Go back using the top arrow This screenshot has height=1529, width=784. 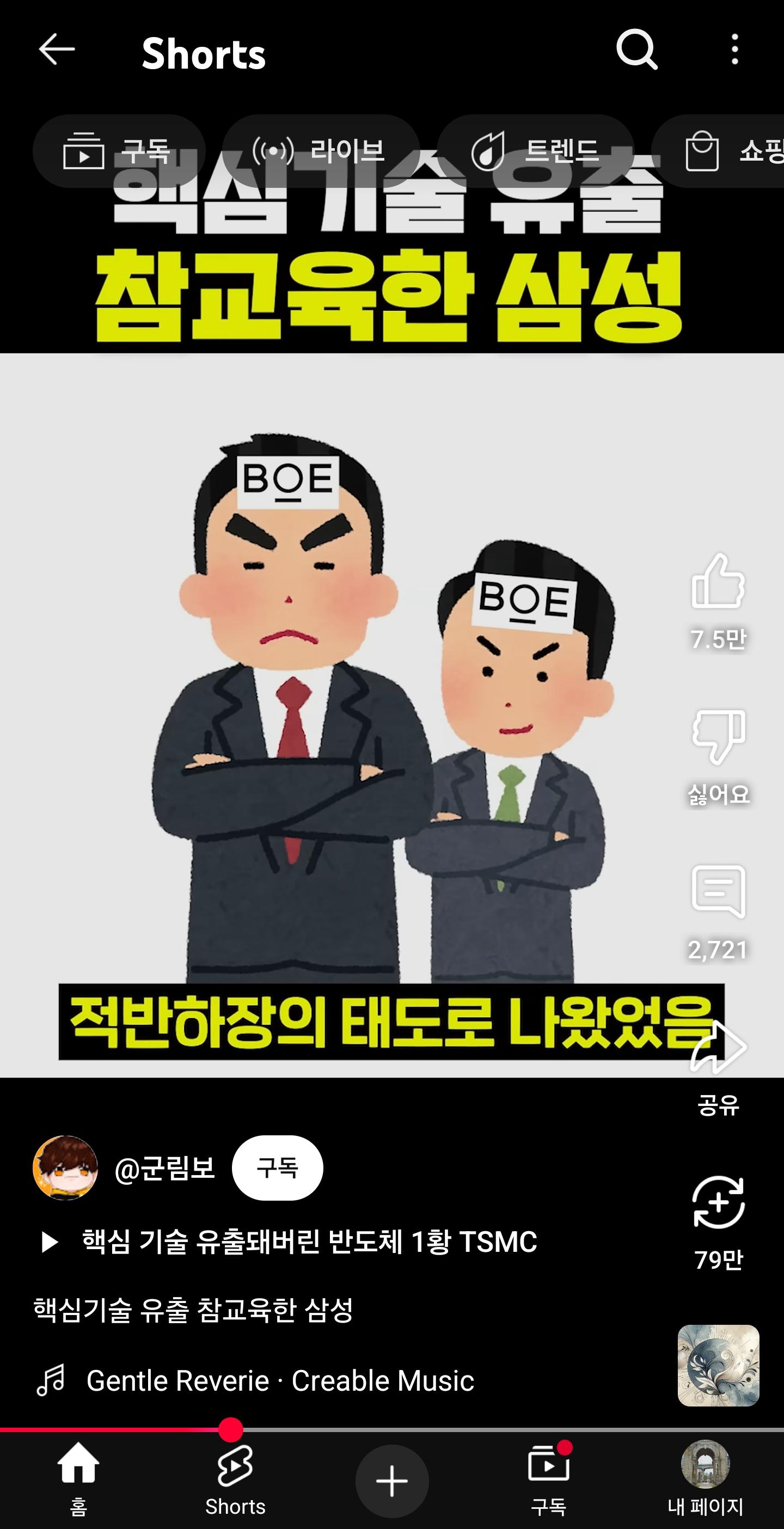pyautogui.click(x=57, y=49)
